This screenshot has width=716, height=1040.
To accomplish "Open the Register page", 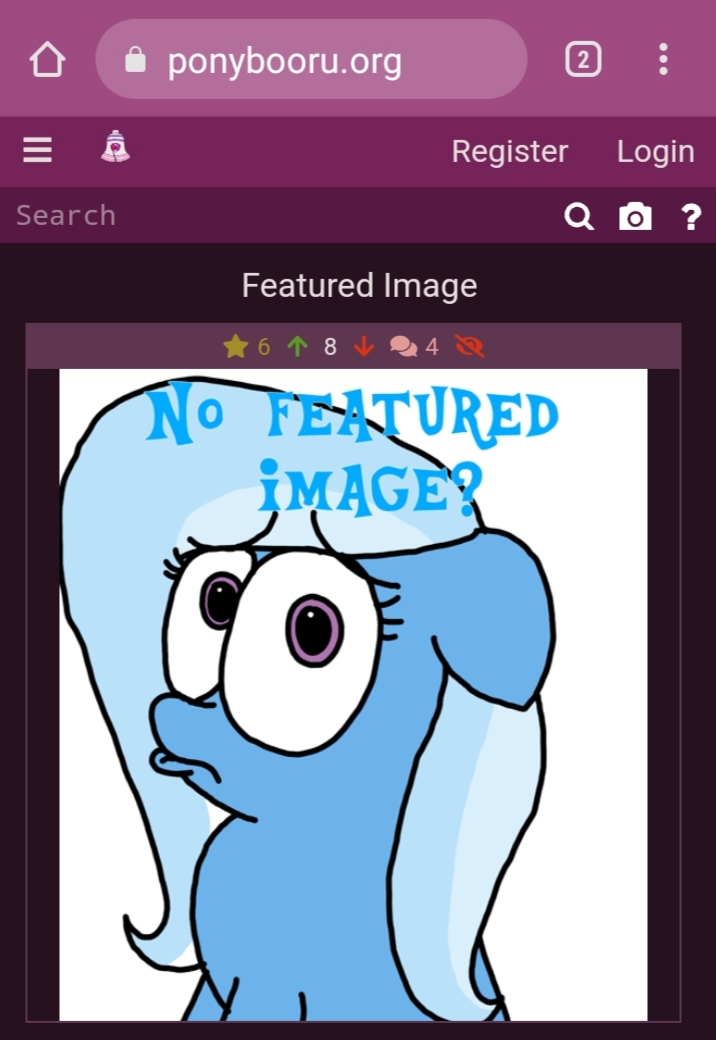I will coord(509,152).
